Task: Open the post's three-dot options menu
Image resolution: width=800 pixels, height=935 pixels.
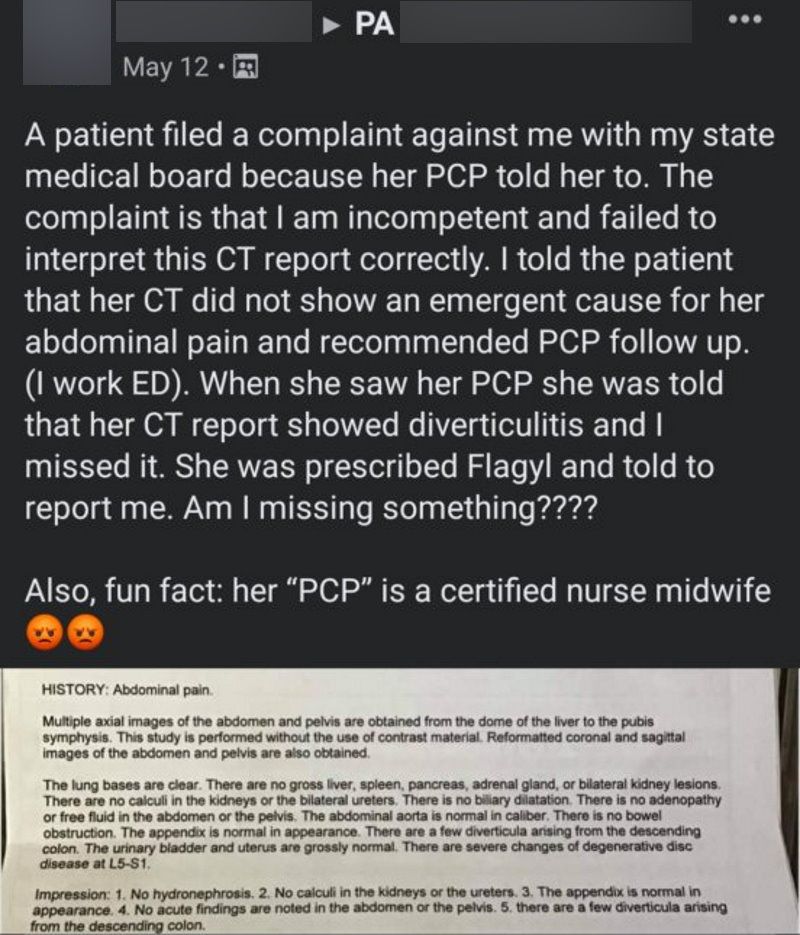Action: 743,21
